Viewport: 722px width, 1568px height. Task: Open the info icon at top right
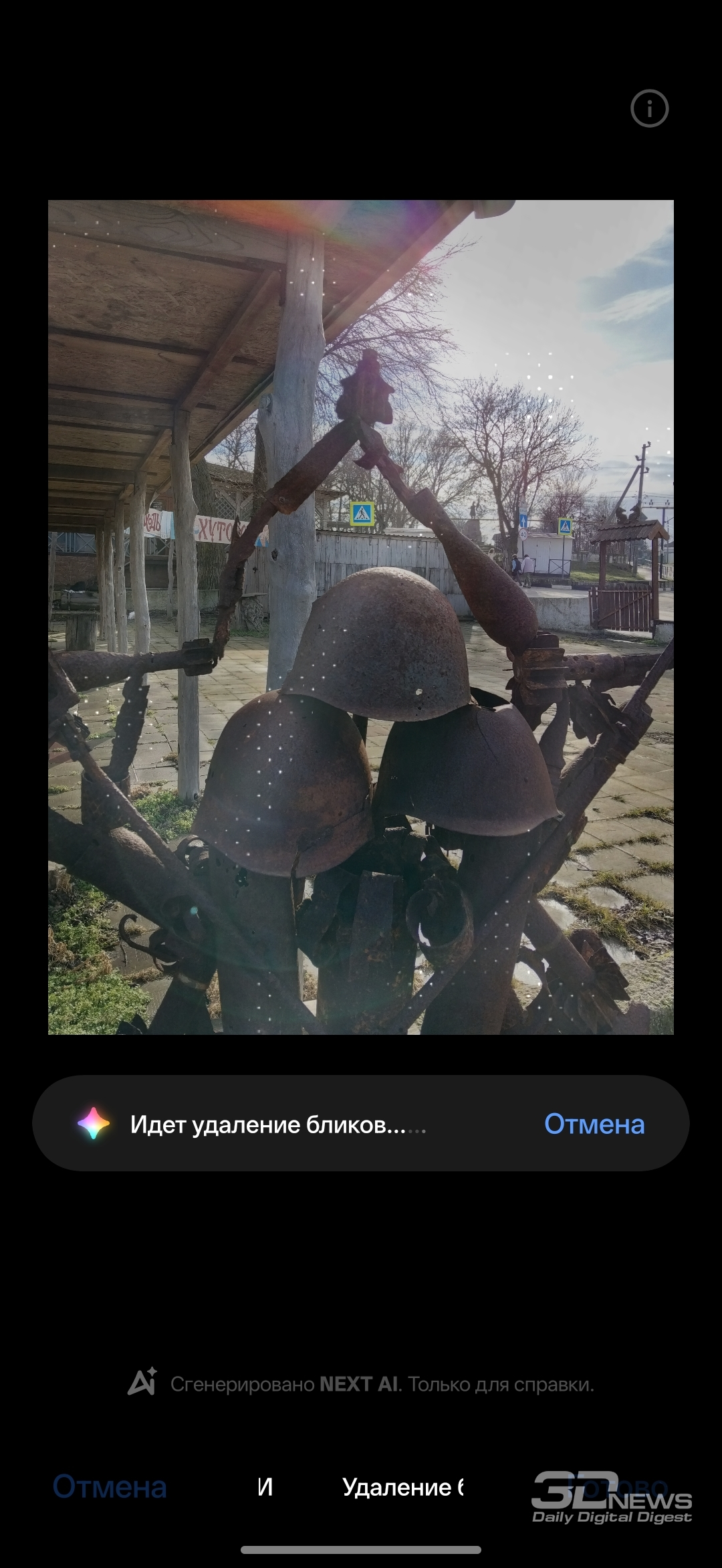(x=649, y=108)
